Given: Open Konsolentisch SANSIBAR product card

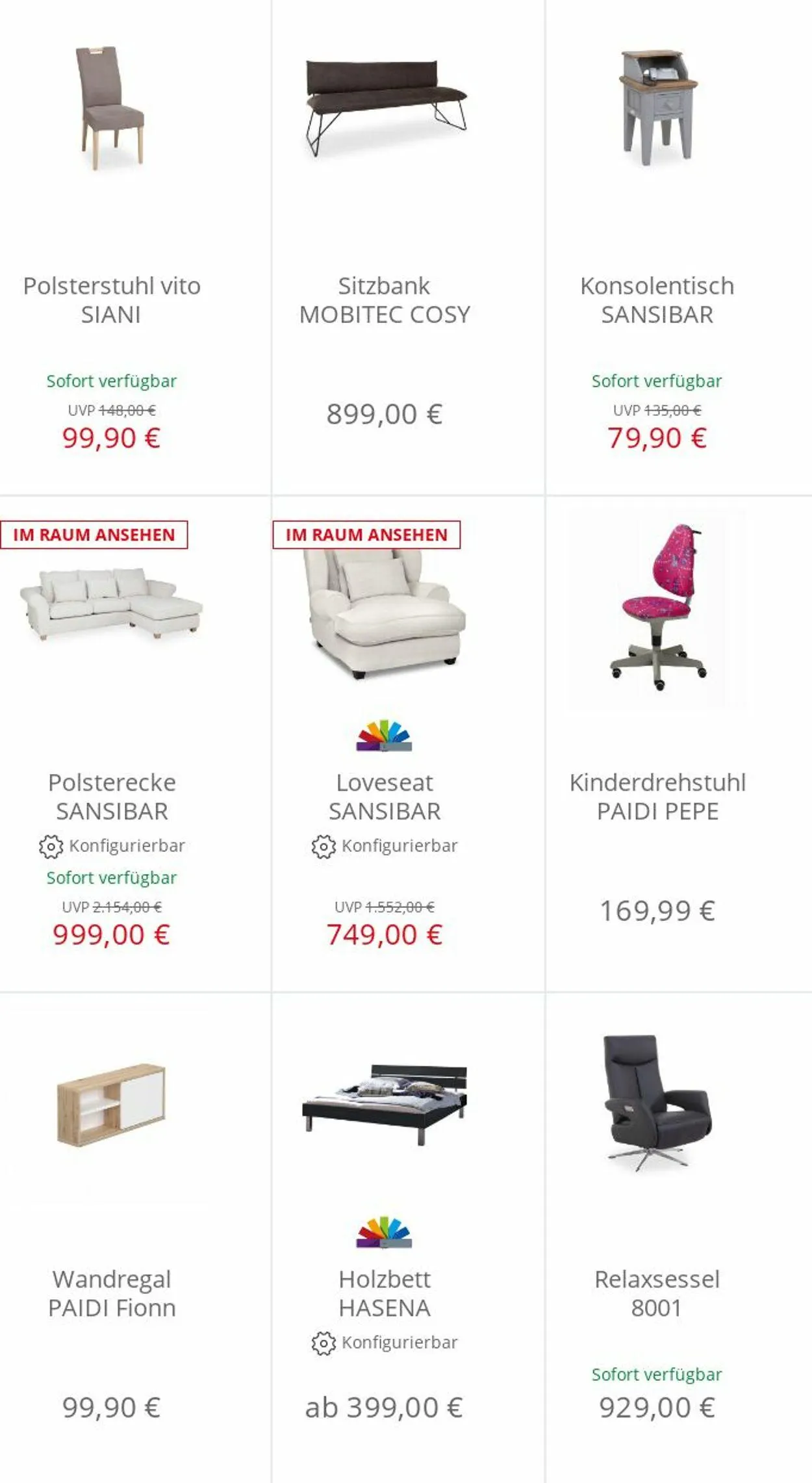Looking at the screenshot, I should [657, 300].
